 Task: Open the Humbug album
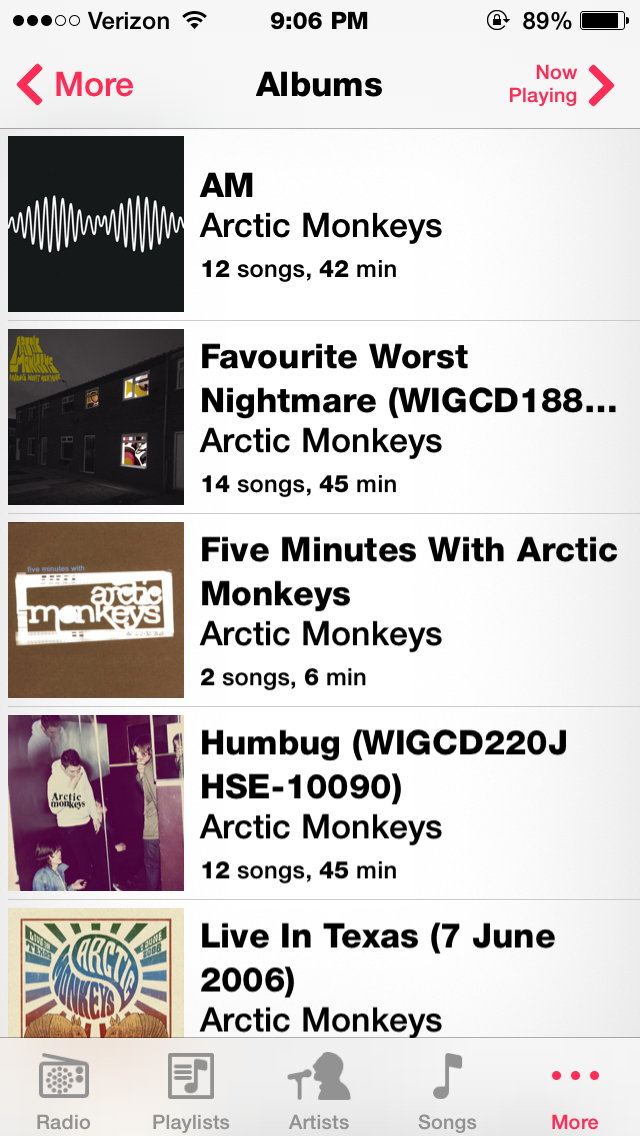(x=320, y=804)
